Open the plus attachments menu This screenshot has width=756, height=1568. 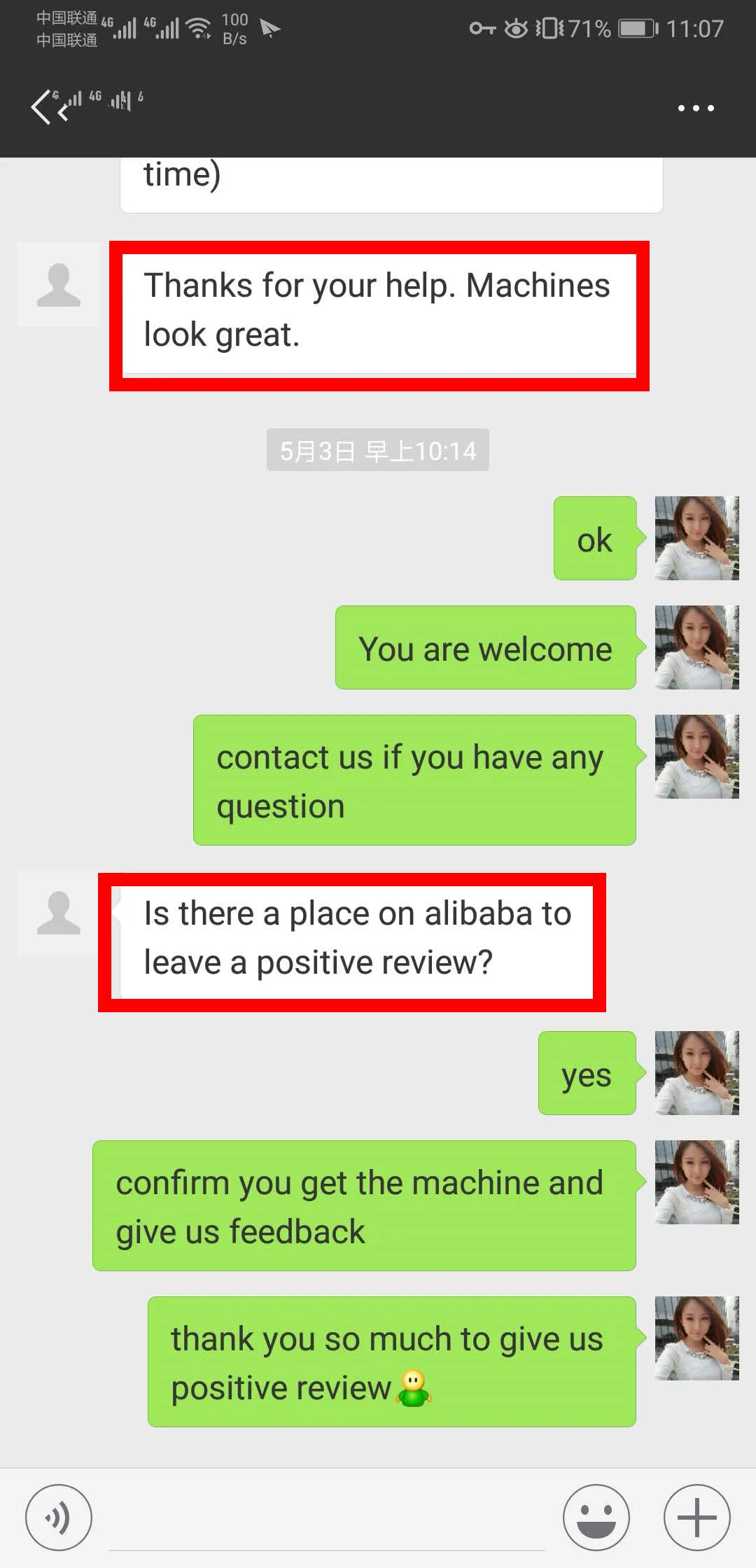coord(697,1518)
